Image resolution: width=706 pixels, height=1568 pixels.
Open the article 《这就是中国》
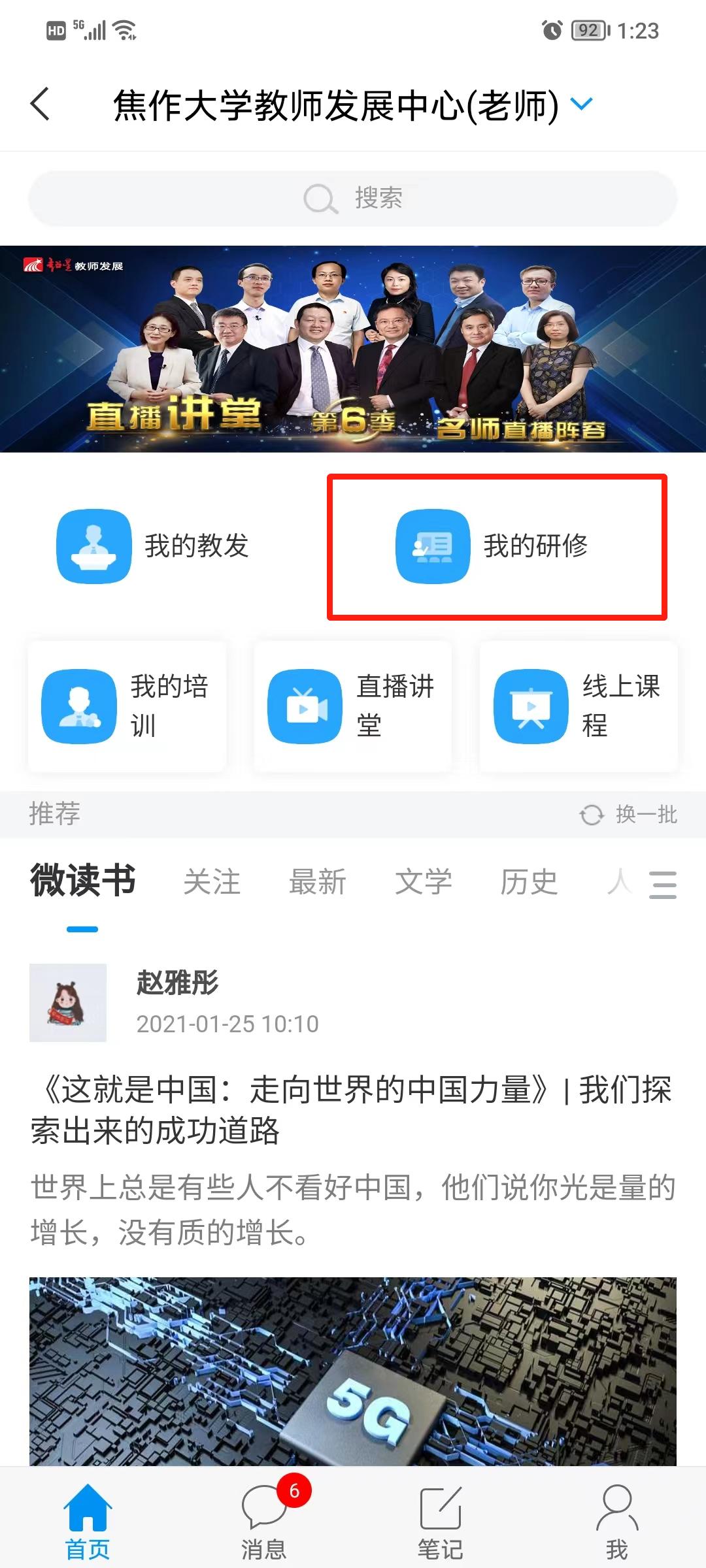[353, 1109]
